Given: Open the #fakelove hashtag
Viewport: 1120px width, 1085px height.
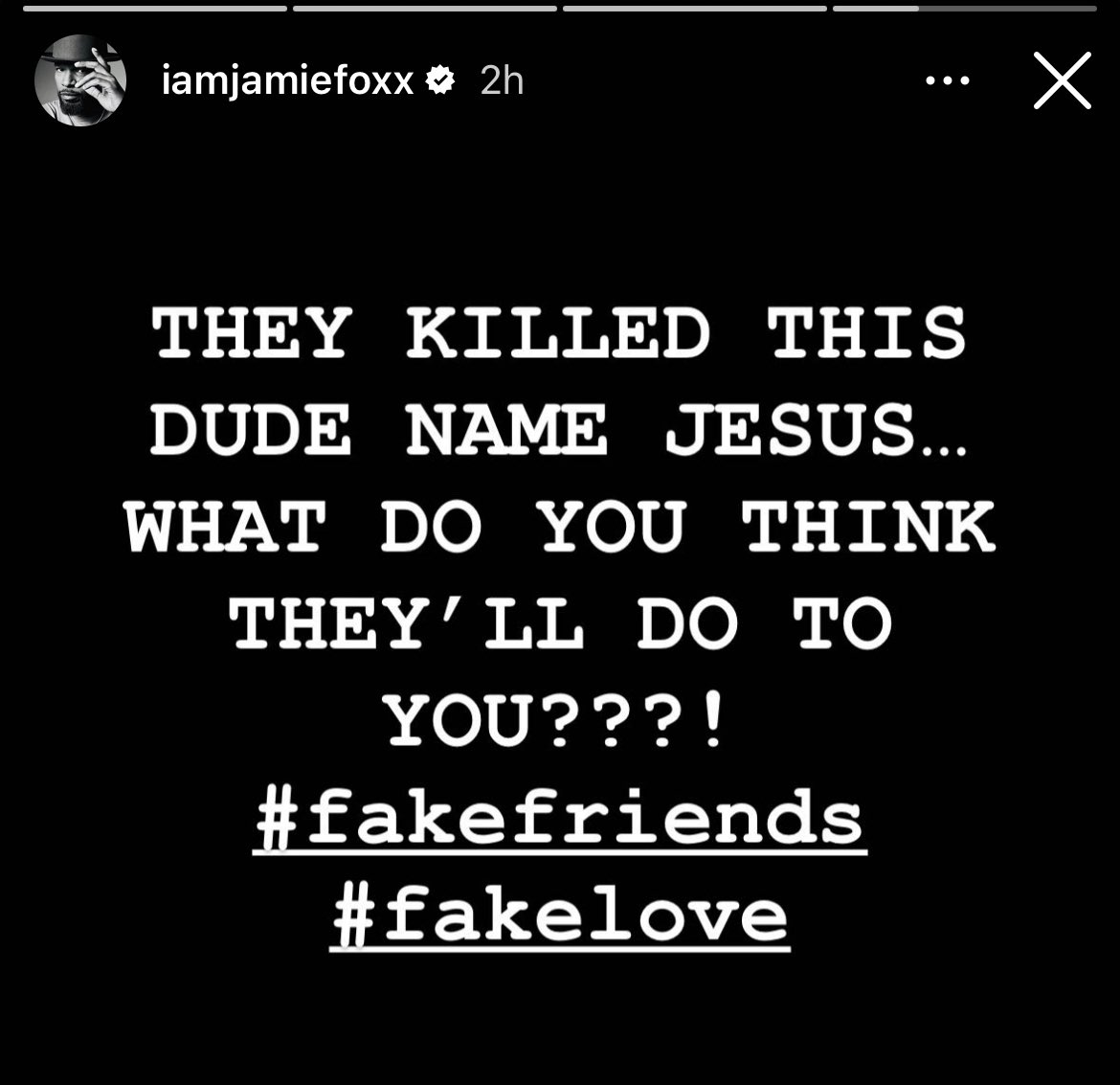Looking at the screenshot, I should click(560, 916).
